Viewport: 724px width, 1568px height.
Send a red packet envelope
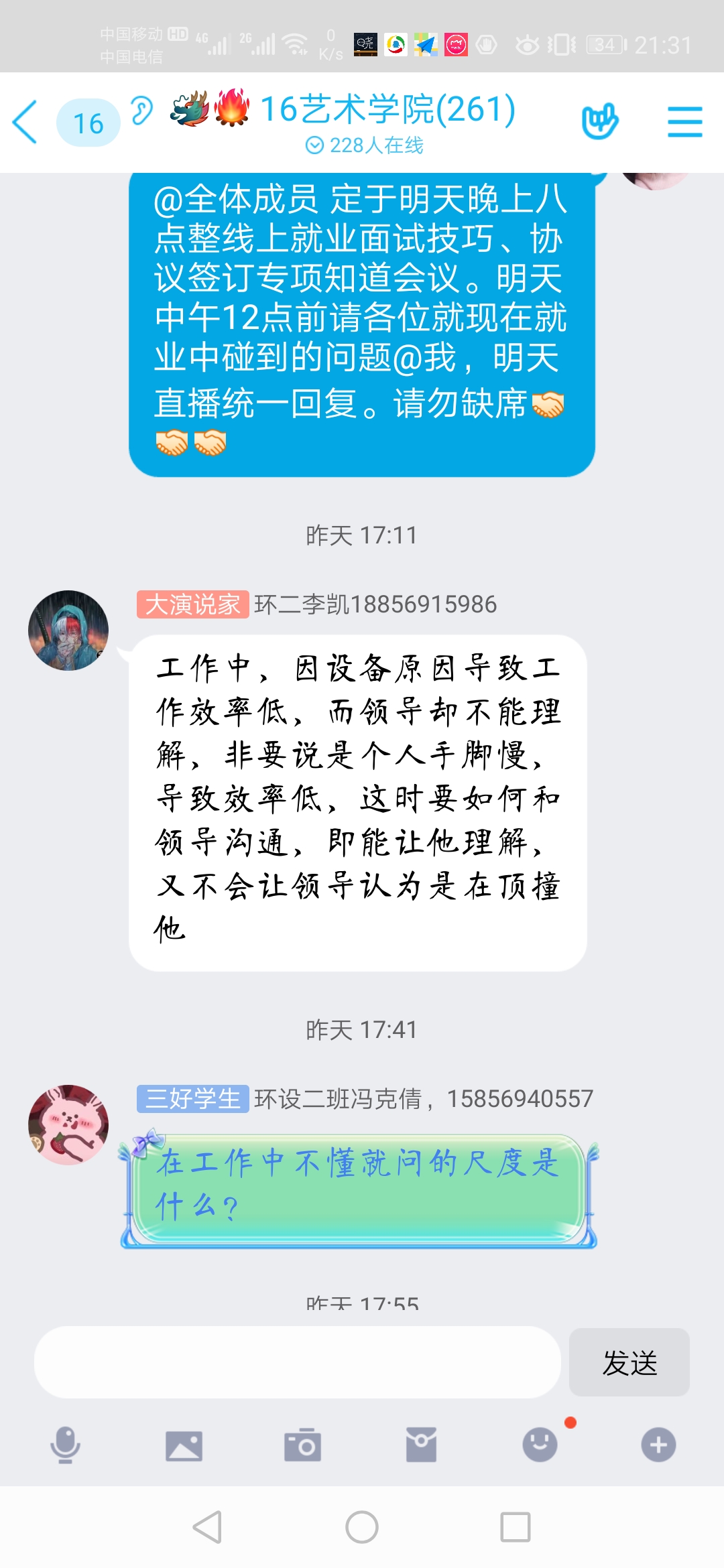tap(421, 1445)
